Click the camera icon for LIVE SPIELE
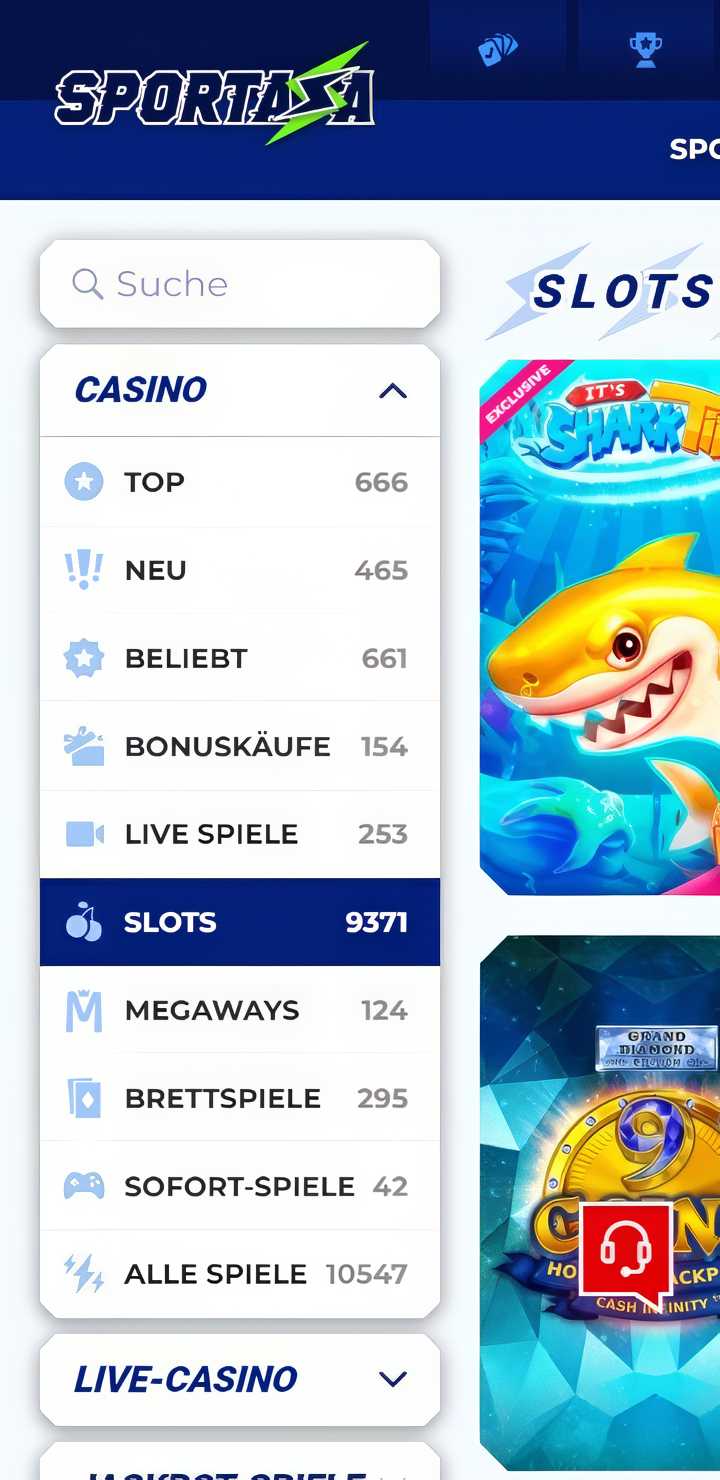This screenshot has width=720, height=1480. click(x=83, y=833)
